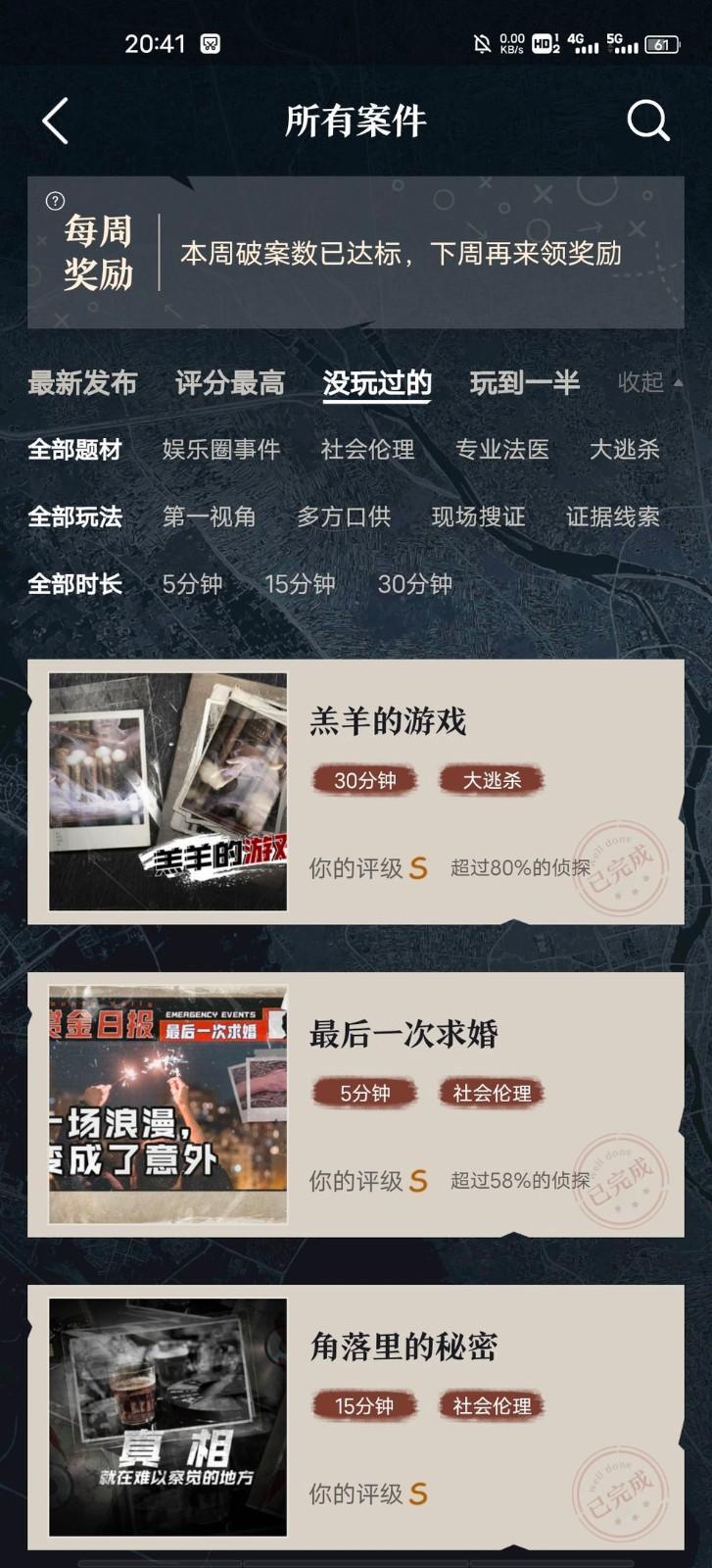Viewport: 712px width, 1568px height.
Task: Filter by 娱乐圈事件 theme
Action: coord(221,450)
